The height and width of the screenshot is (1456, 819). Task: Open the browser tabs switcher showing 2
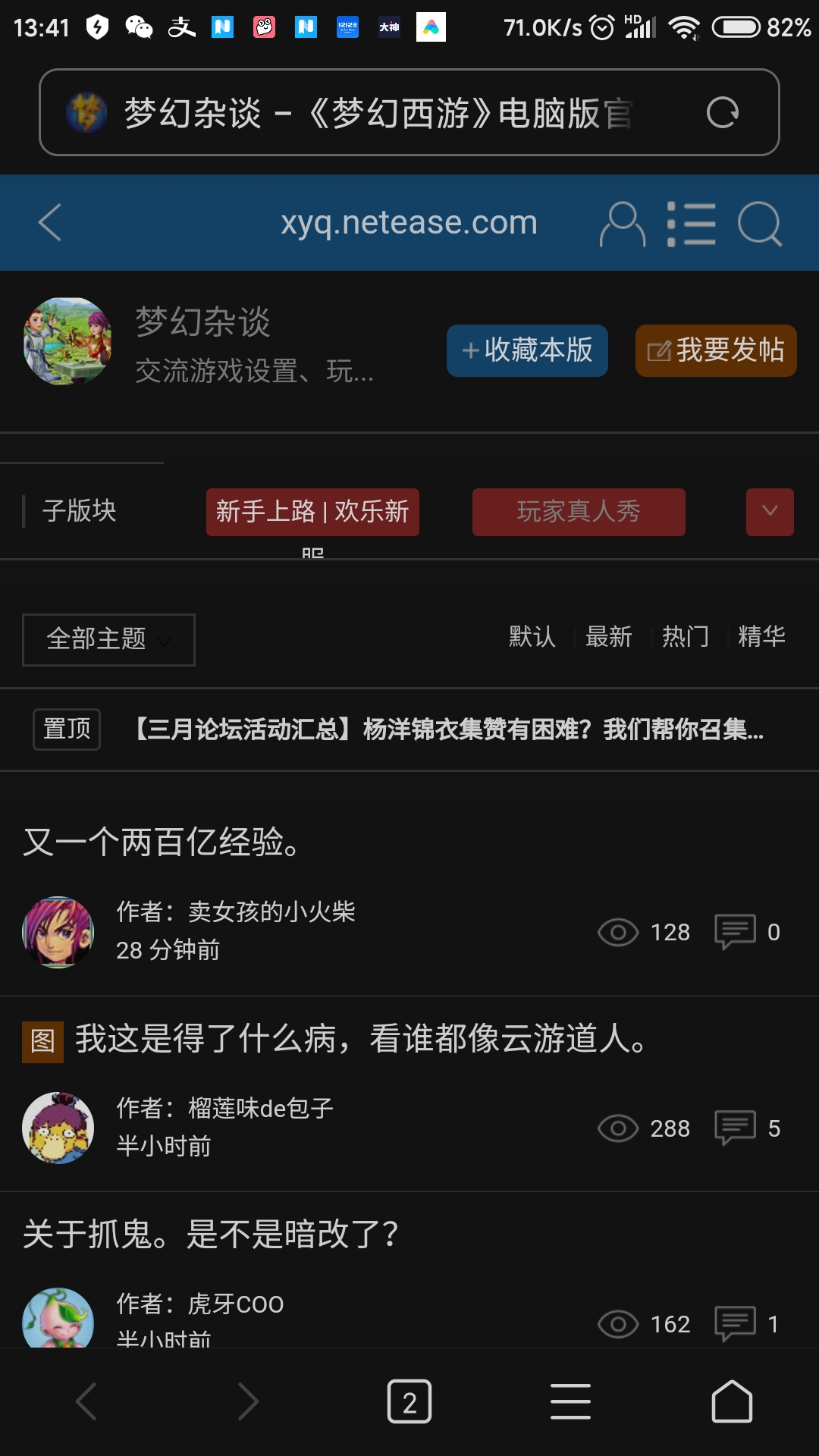409,1401
